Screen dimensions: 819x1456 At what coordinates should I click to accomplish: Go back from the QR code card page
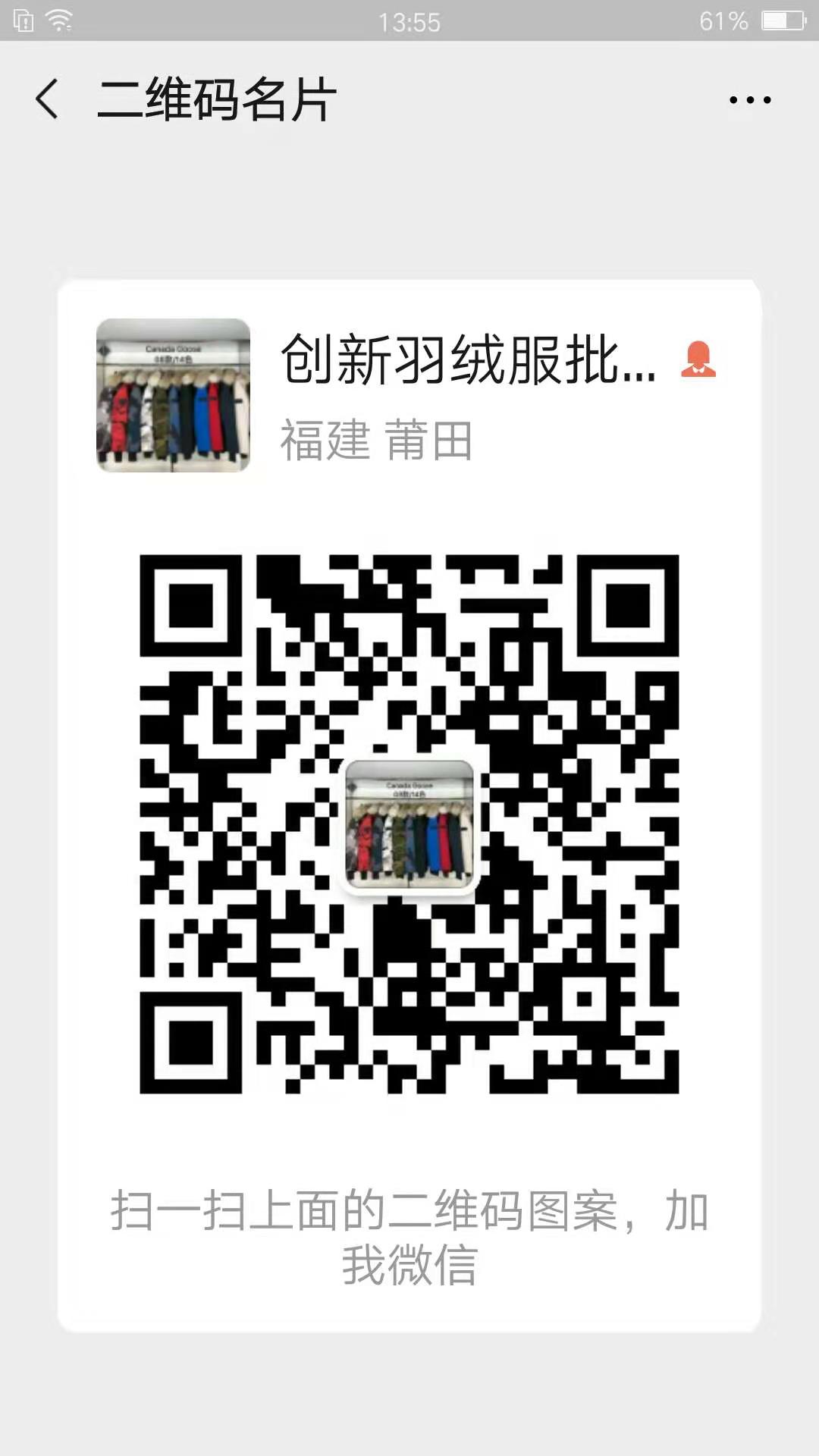(x=47, y=99)
